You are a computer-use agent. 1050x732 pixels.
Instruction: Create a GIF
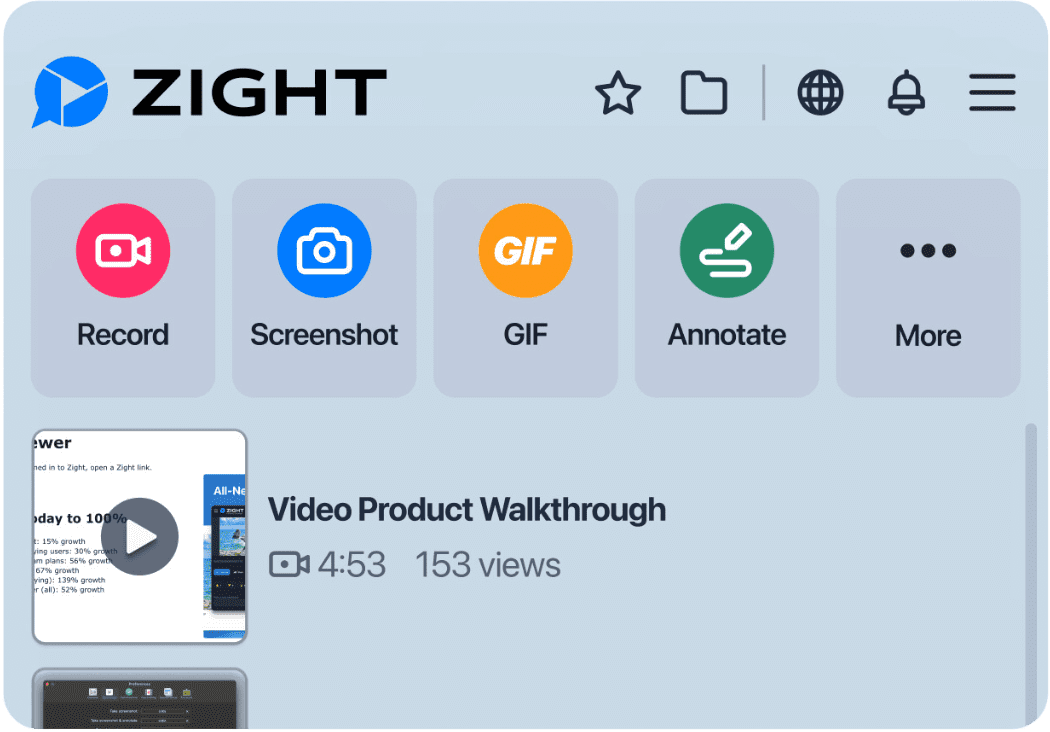(526, 288)
